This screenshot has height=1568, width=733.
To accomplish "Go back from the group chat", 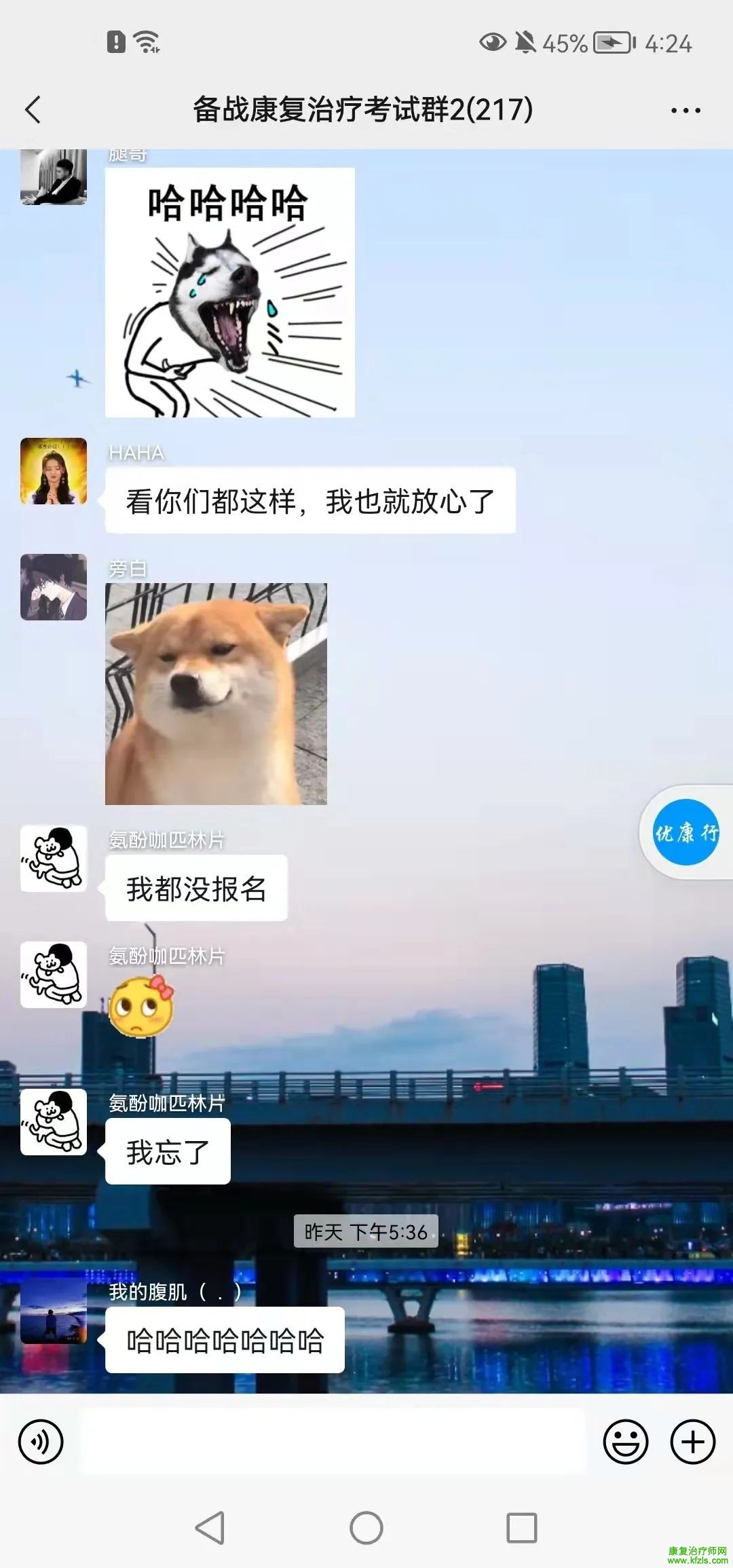I will pyautogui.click(x=33, y=110).
